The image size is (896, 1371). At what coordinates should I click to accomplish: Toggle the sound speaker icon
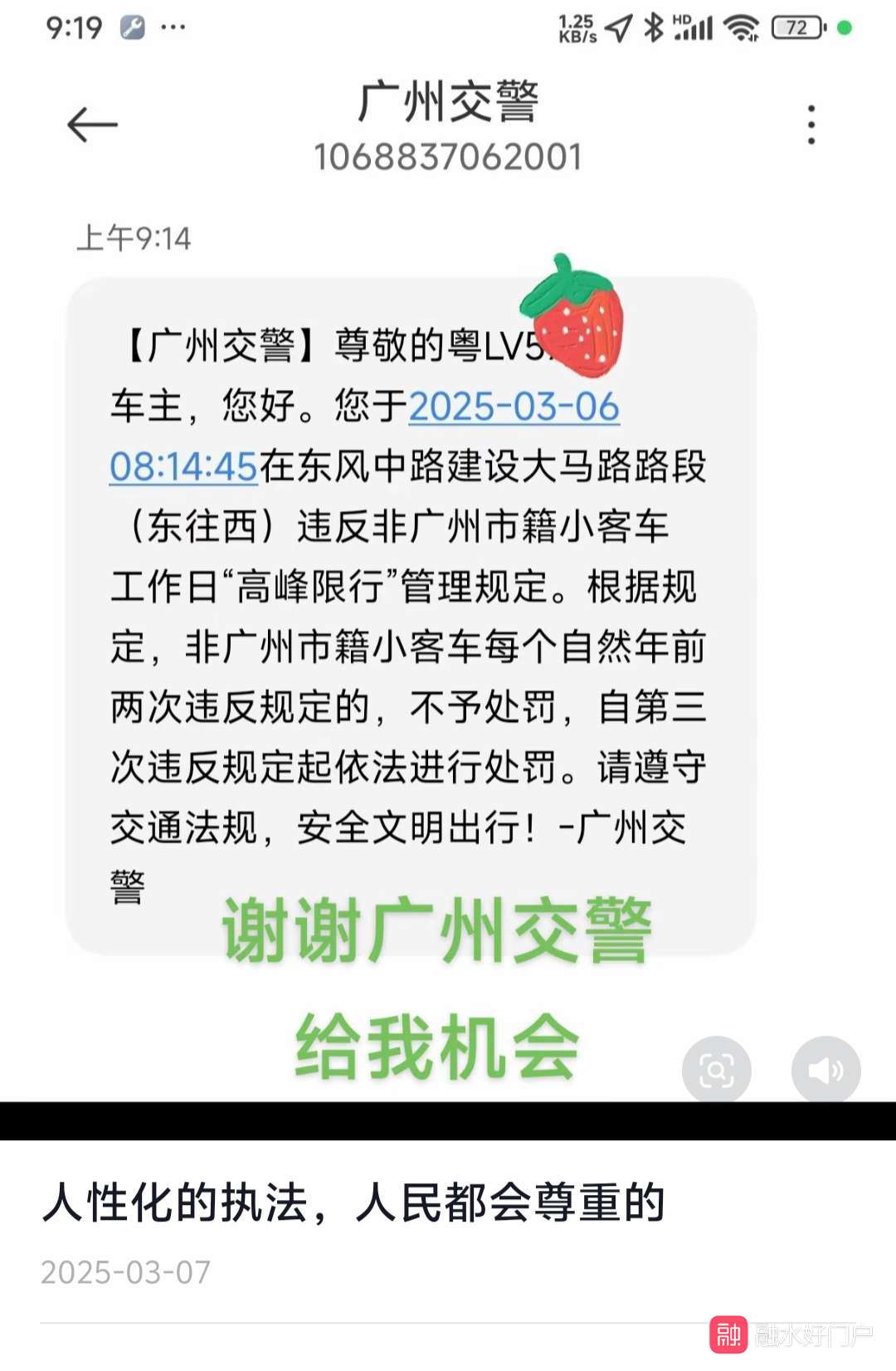[825, 1071]
